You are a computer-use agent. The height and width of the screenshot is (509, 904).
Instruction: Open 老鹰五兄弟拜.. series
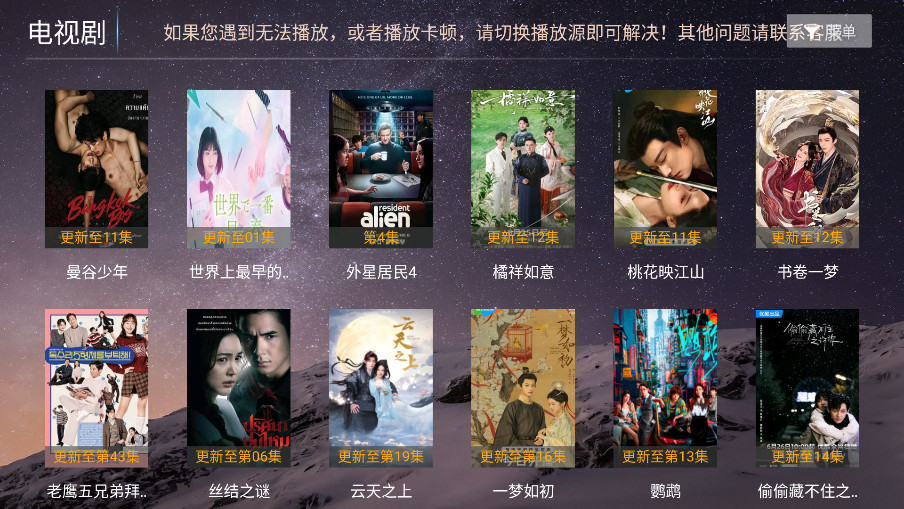[97, 388]
